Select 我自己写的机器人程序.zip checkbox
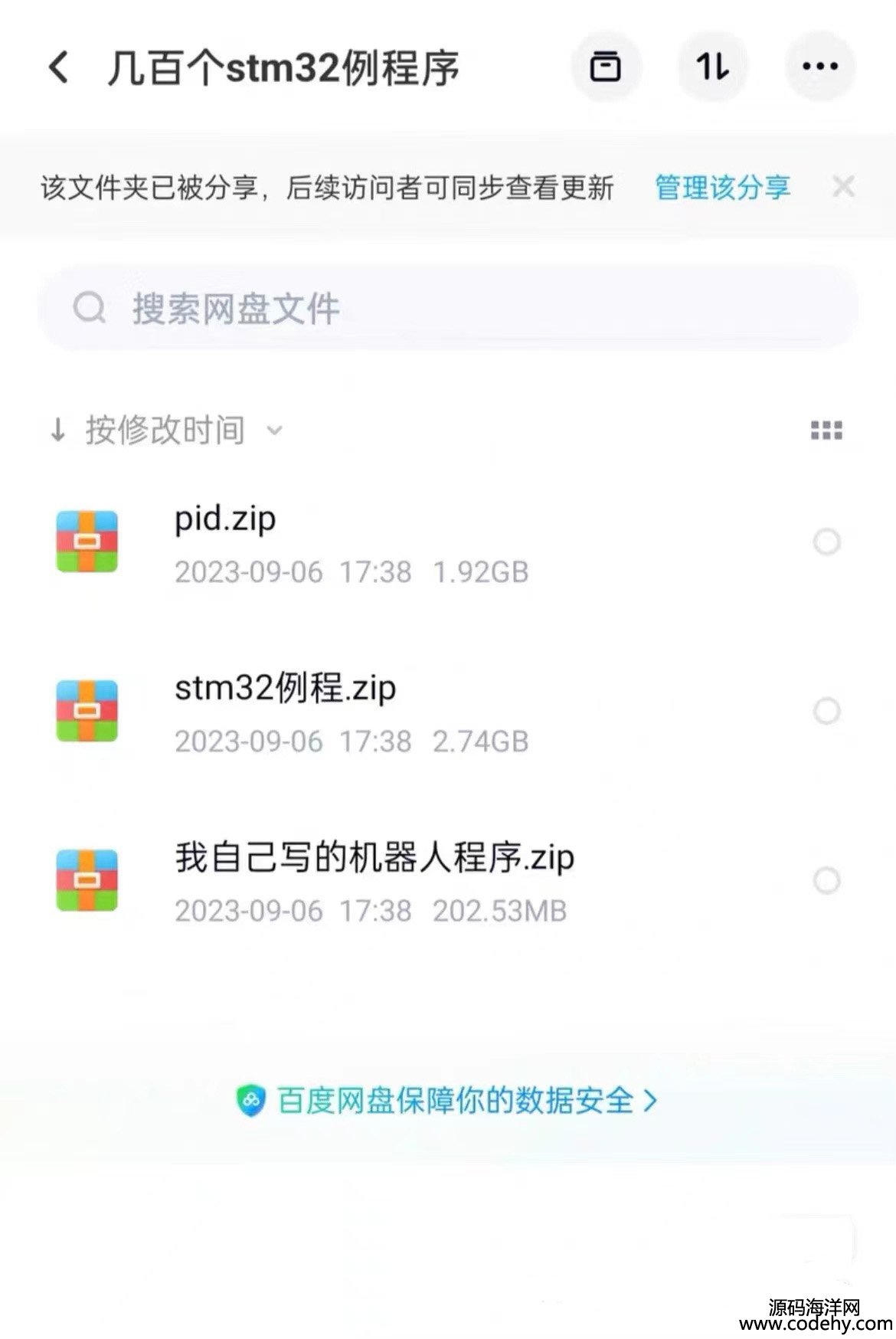The image size is (896, 1339). (x=826, y=881)
